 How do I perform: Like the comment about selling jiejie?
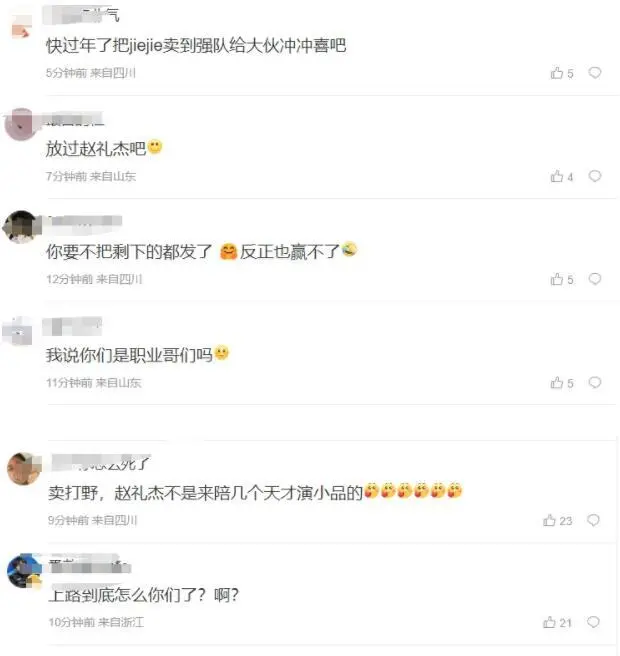pos(557,73)
